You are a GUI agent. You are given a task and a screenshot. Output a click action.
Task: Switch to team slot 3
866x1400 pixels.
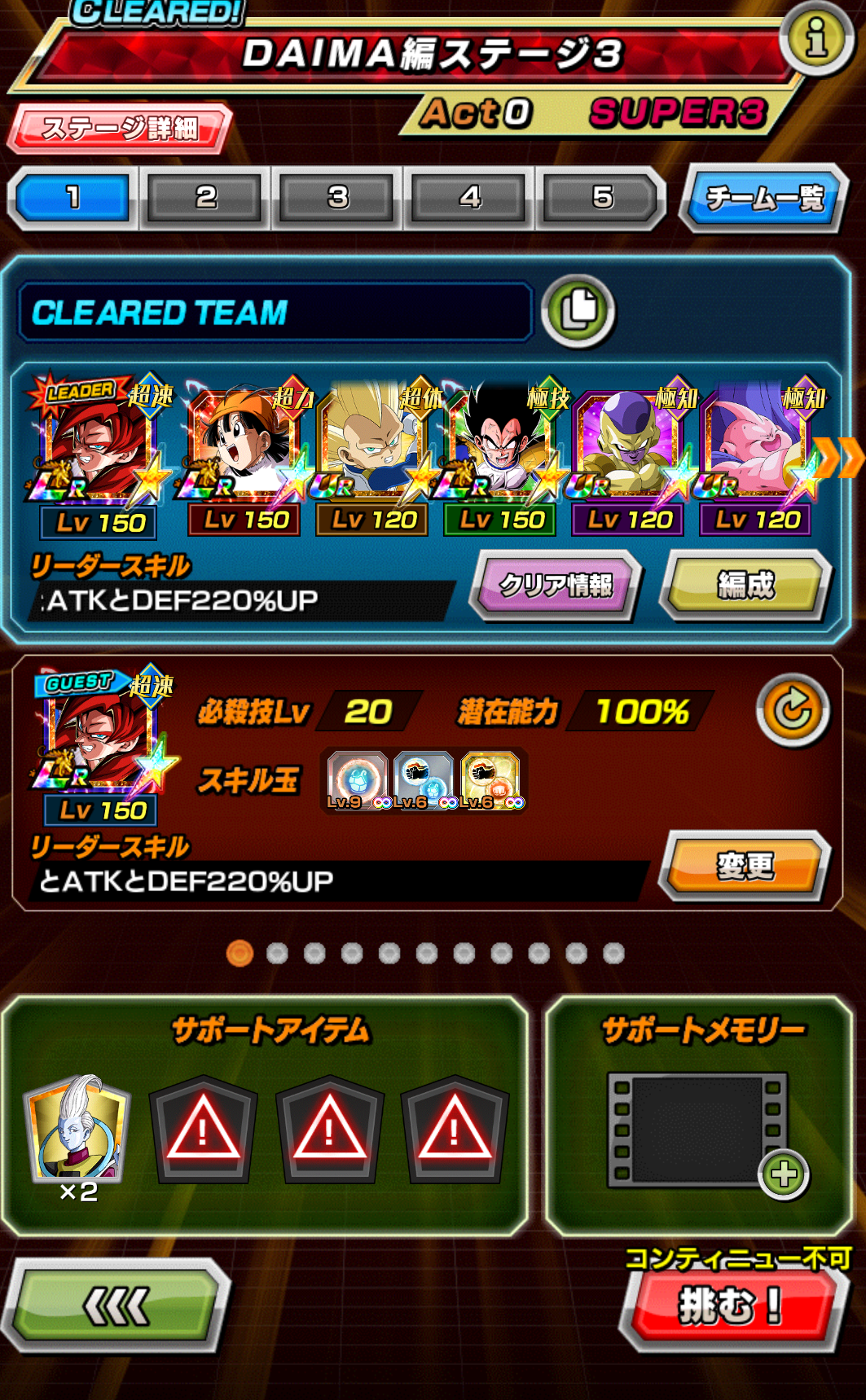pos(338,198)
